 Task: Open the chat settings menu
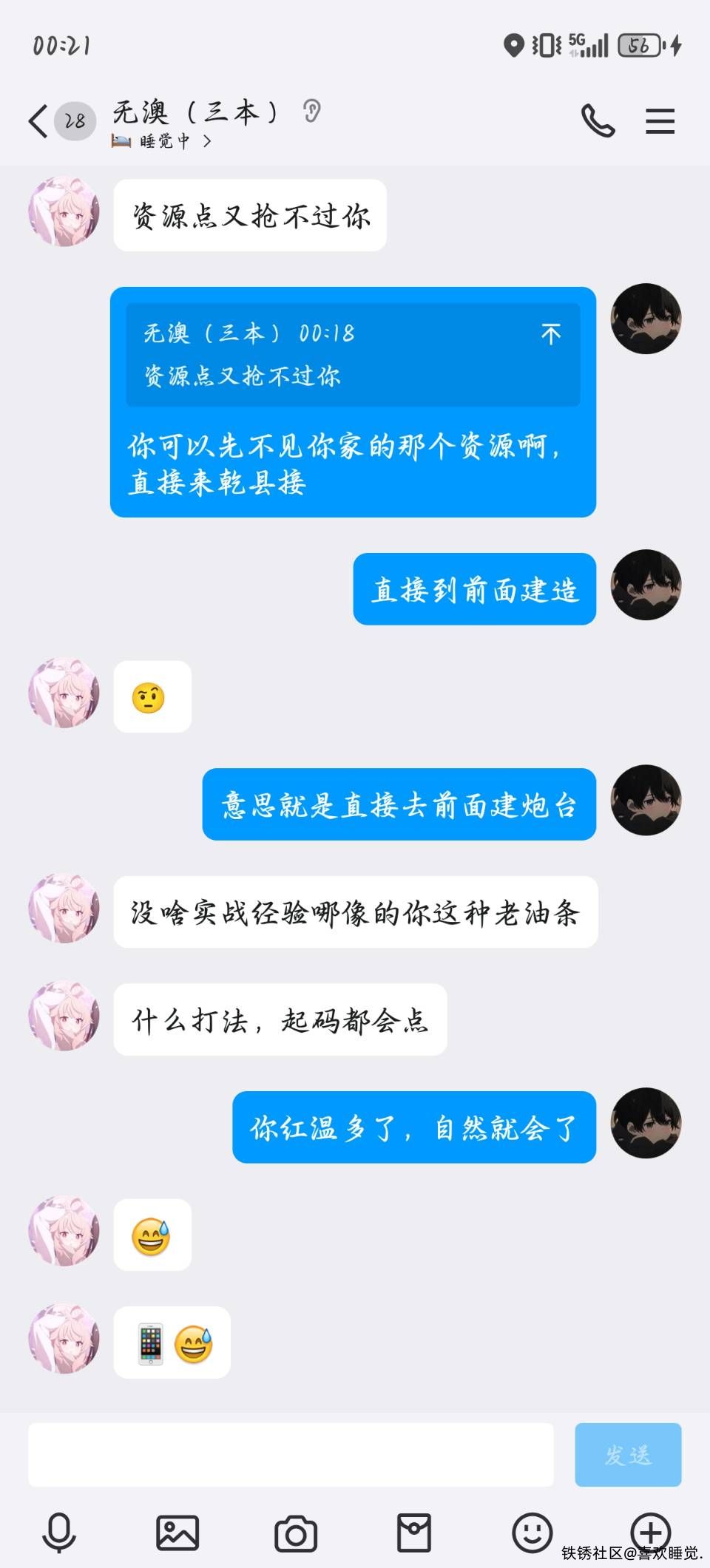(x=660, y=121)
